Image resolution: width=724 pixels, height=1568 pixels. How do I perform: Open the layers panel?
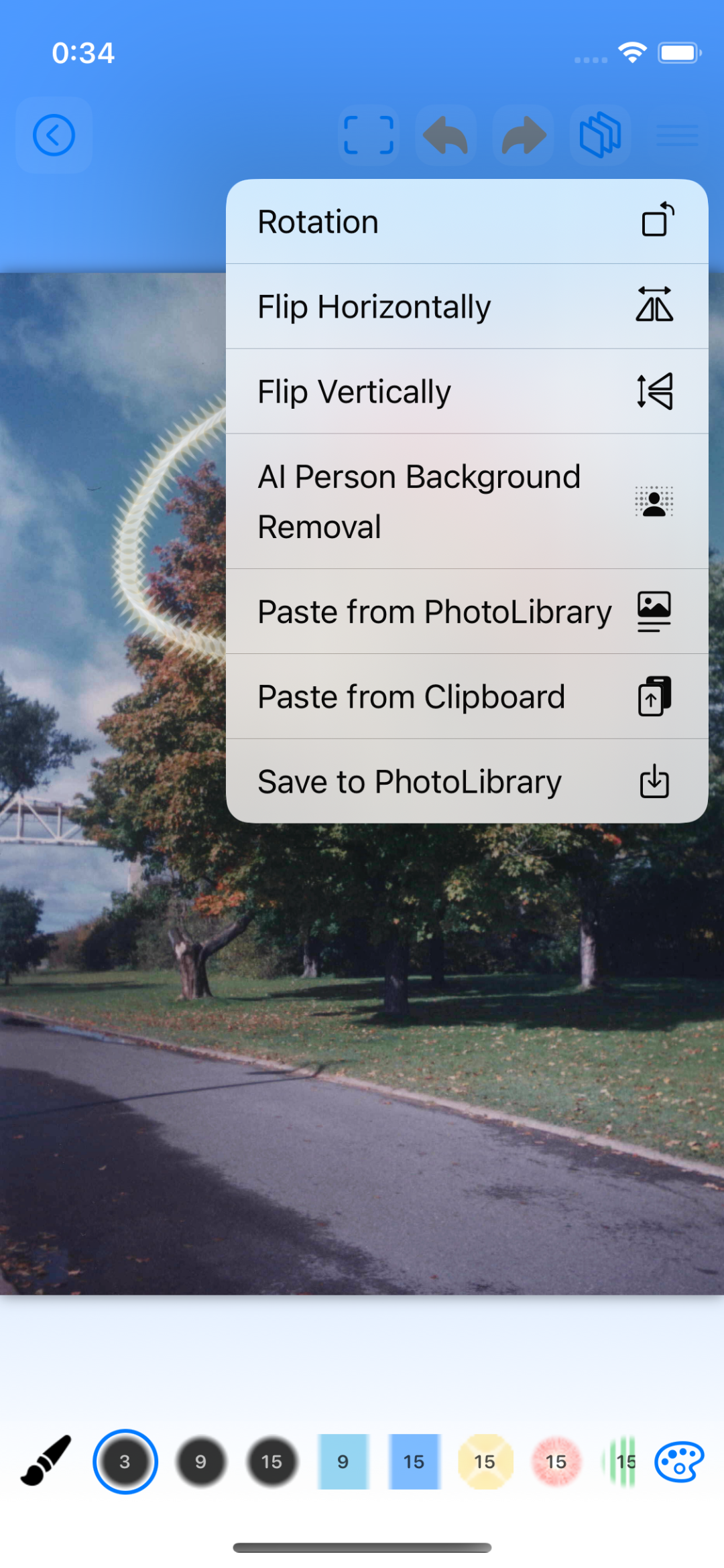(600, 135)
